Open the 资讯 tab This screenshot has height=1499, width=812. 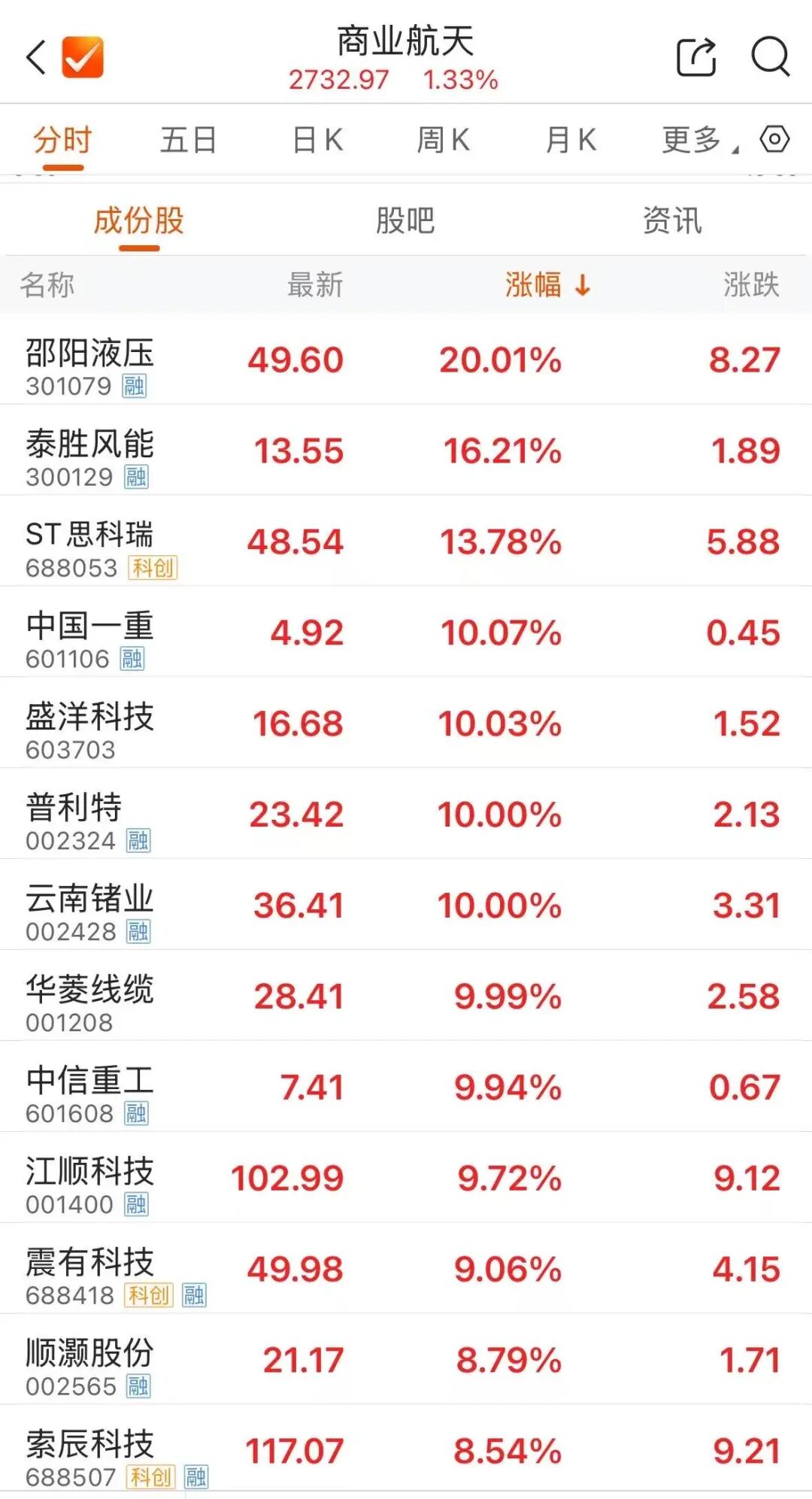[x=672, y=221]
